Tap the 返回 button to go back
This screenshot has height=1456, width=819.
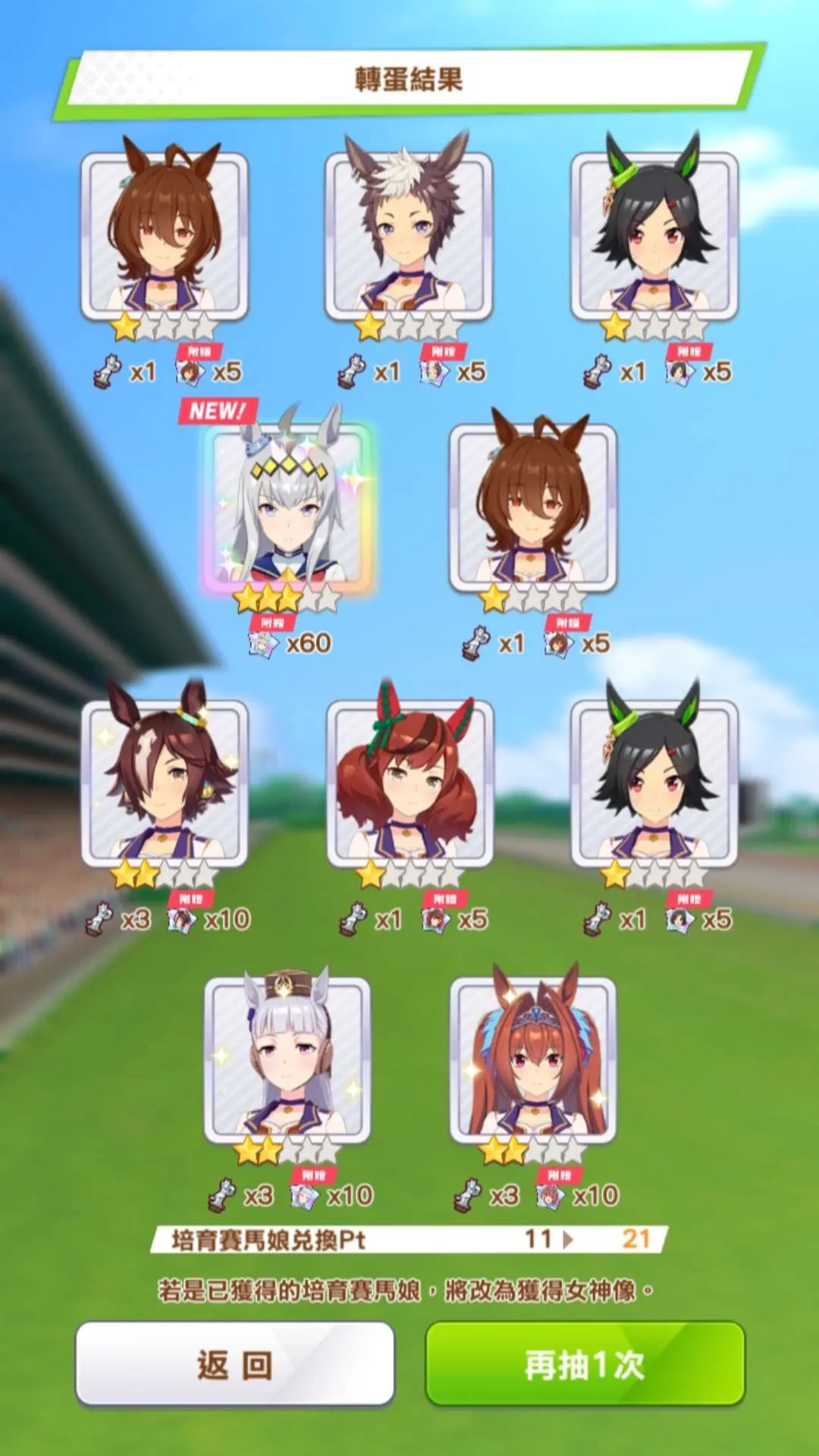[235, 1364]
